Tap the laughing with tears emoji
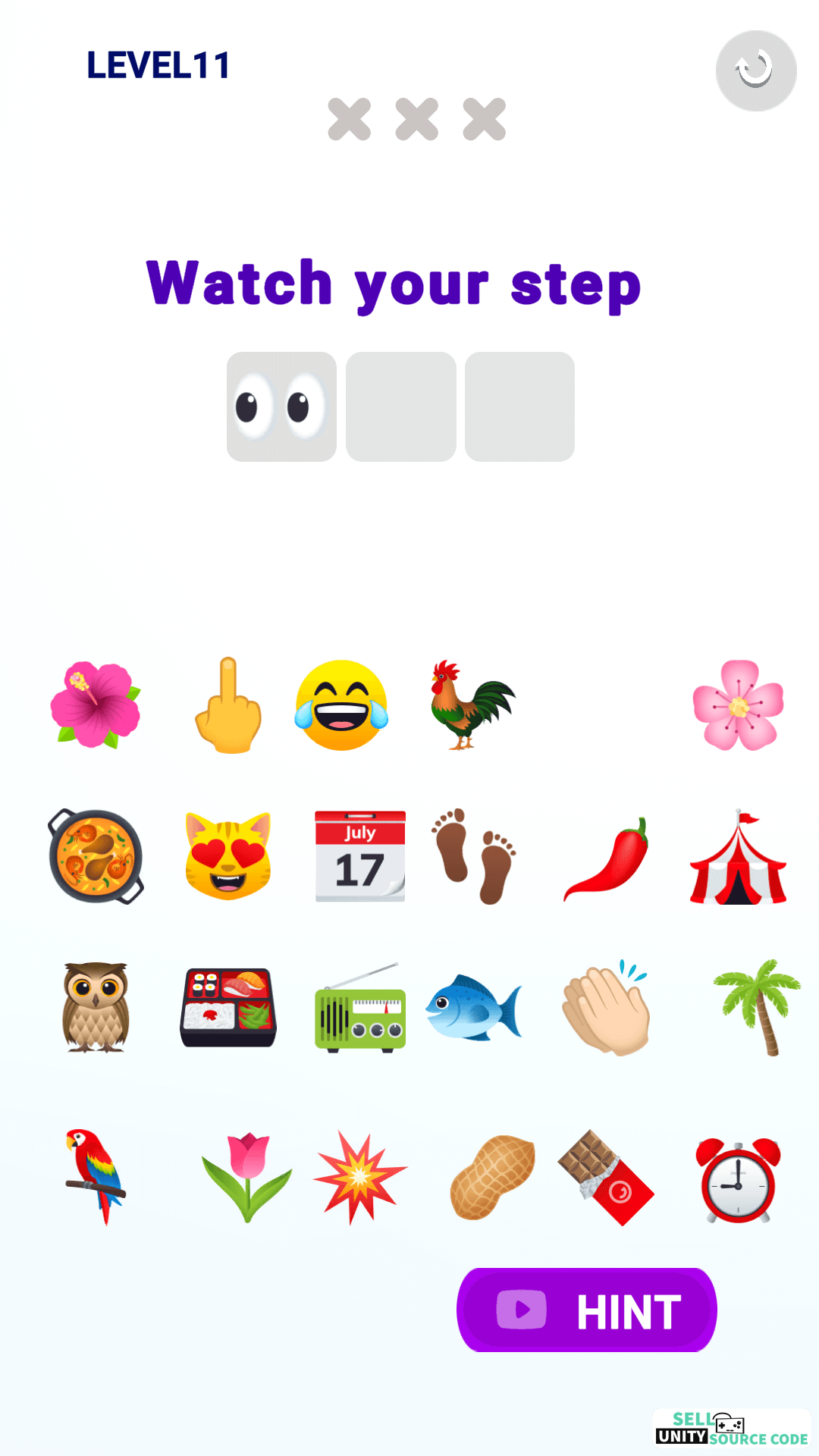Screen dimensions: 819x1456 [x=341, y=705]
